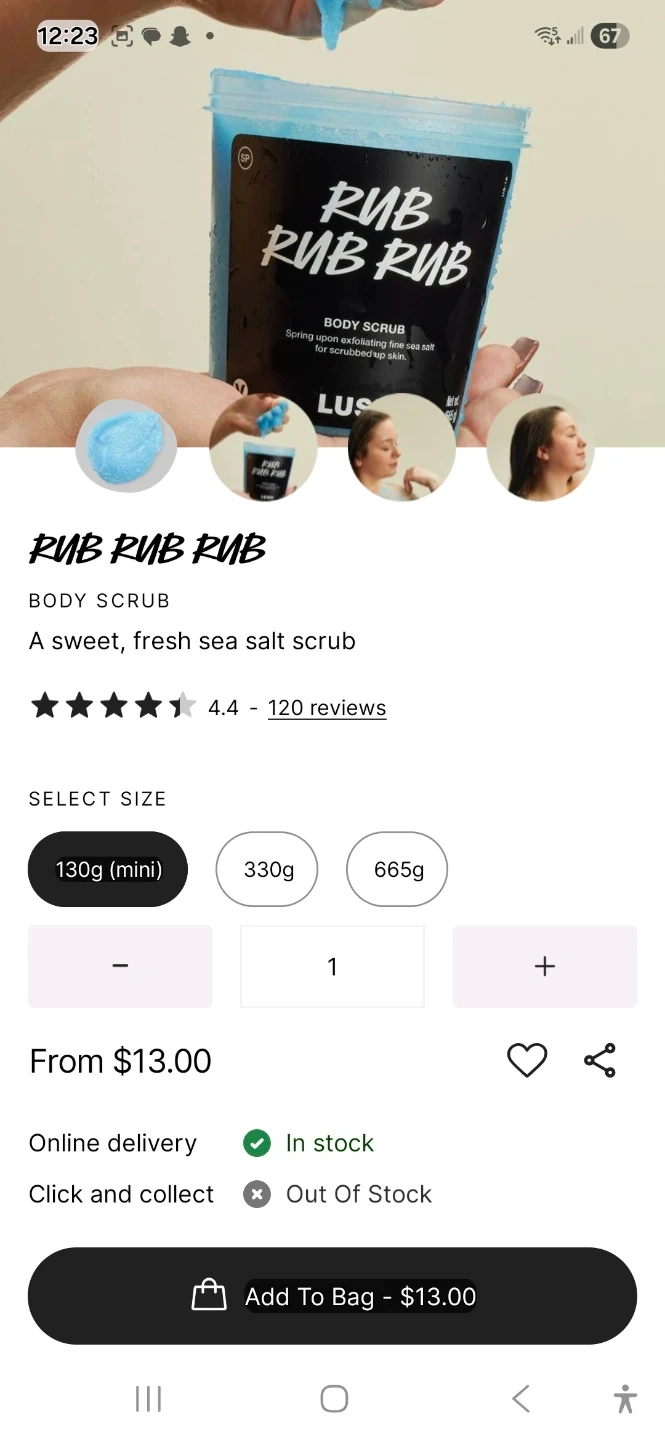
Task: Open recent apps from the navigation bar
Action: [148, 1398]
